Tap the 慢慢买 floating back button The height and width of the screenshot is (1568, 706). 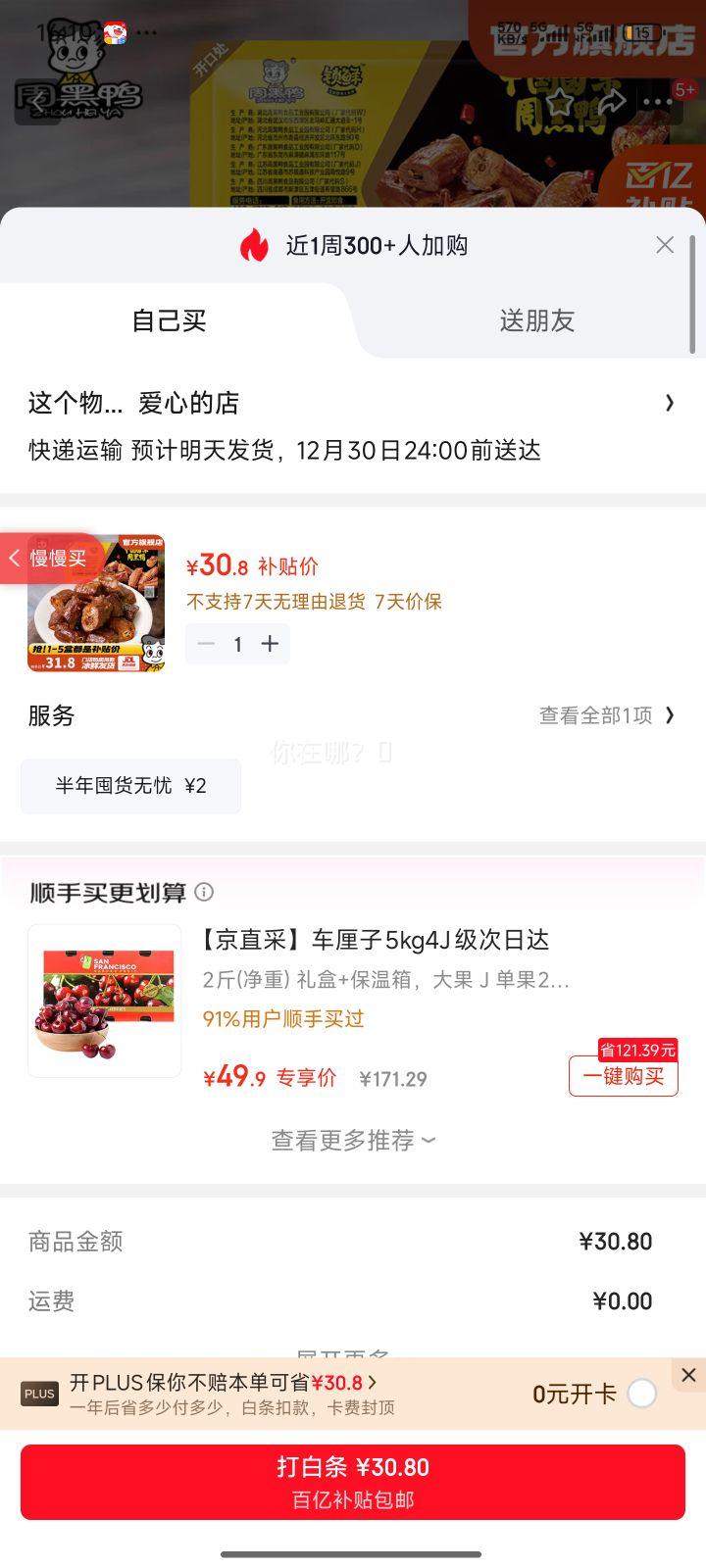tap(56, 557)
